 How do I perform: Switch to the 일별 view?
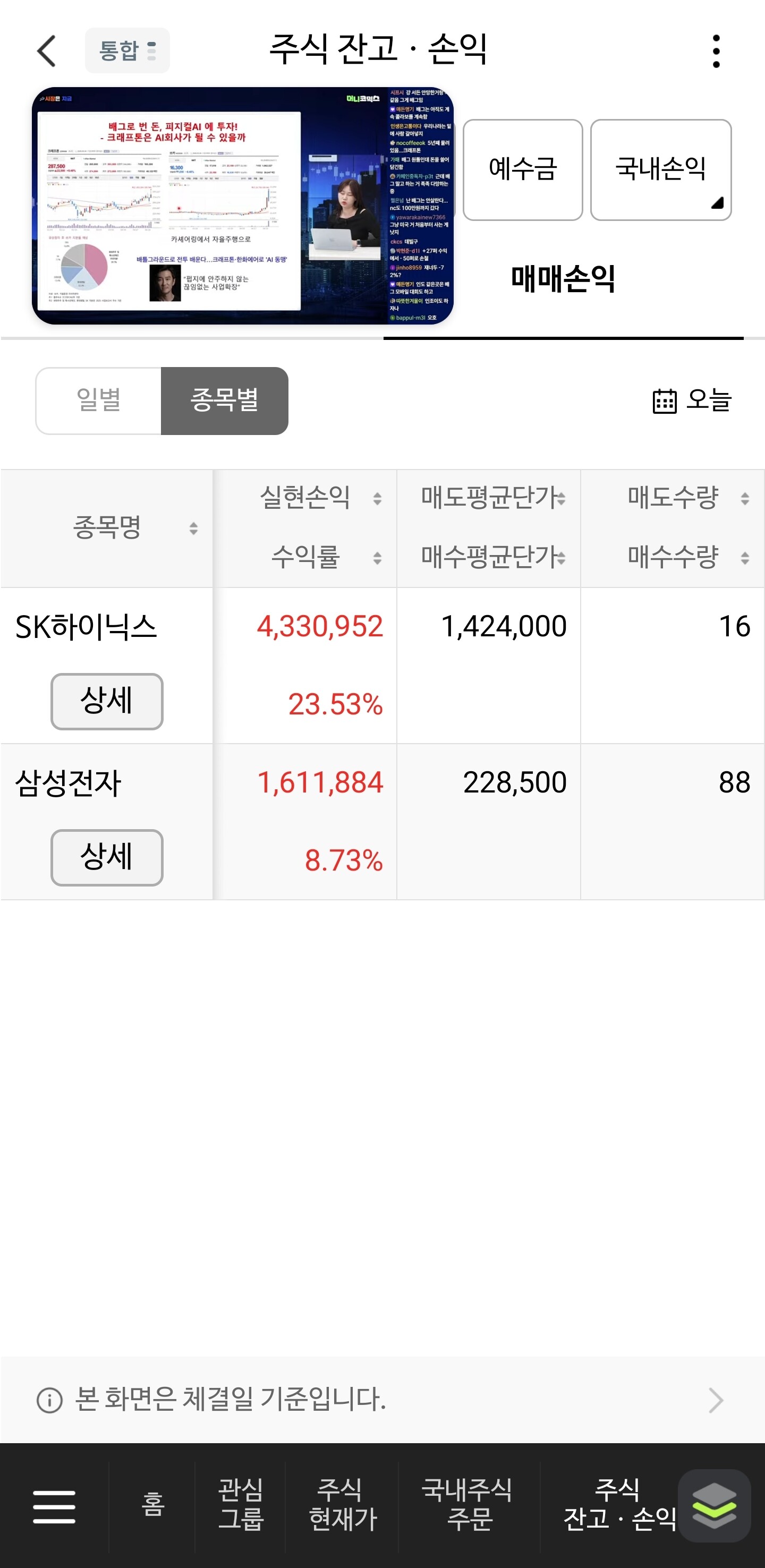(x=99, y=400)
